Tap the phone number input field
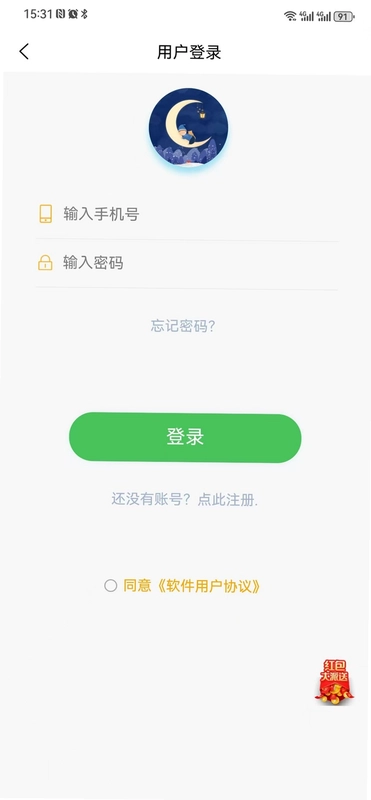This screenshot has height=800, width=371. tap(187, 214)
